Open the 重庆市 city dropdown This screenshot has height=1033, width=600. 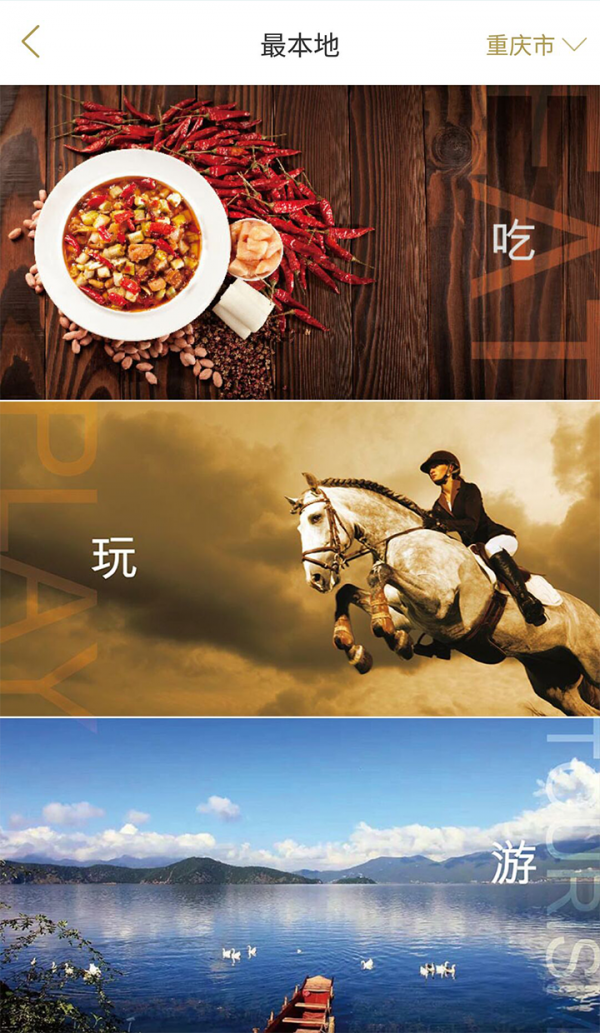[535, 45]
